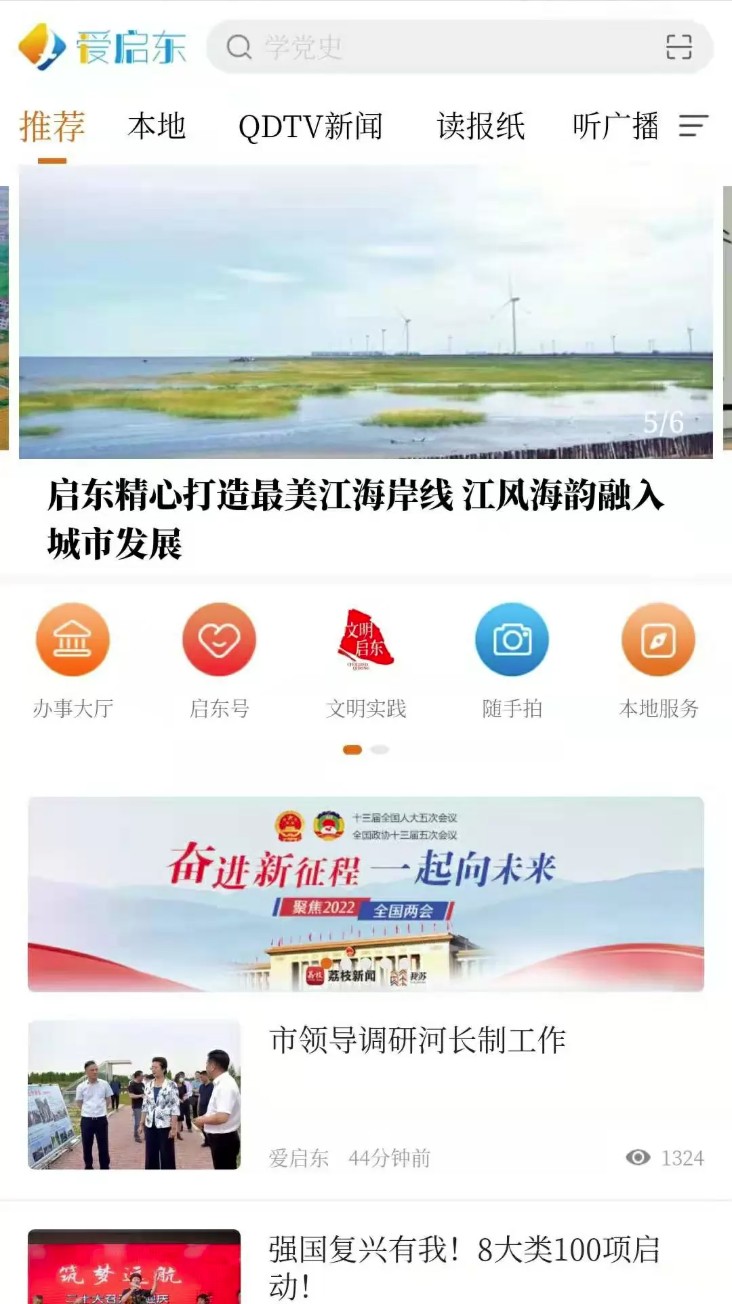The image size is (732, 1304).
Task: Open the 办事大厅 service icon
Action: pos(73,640)
